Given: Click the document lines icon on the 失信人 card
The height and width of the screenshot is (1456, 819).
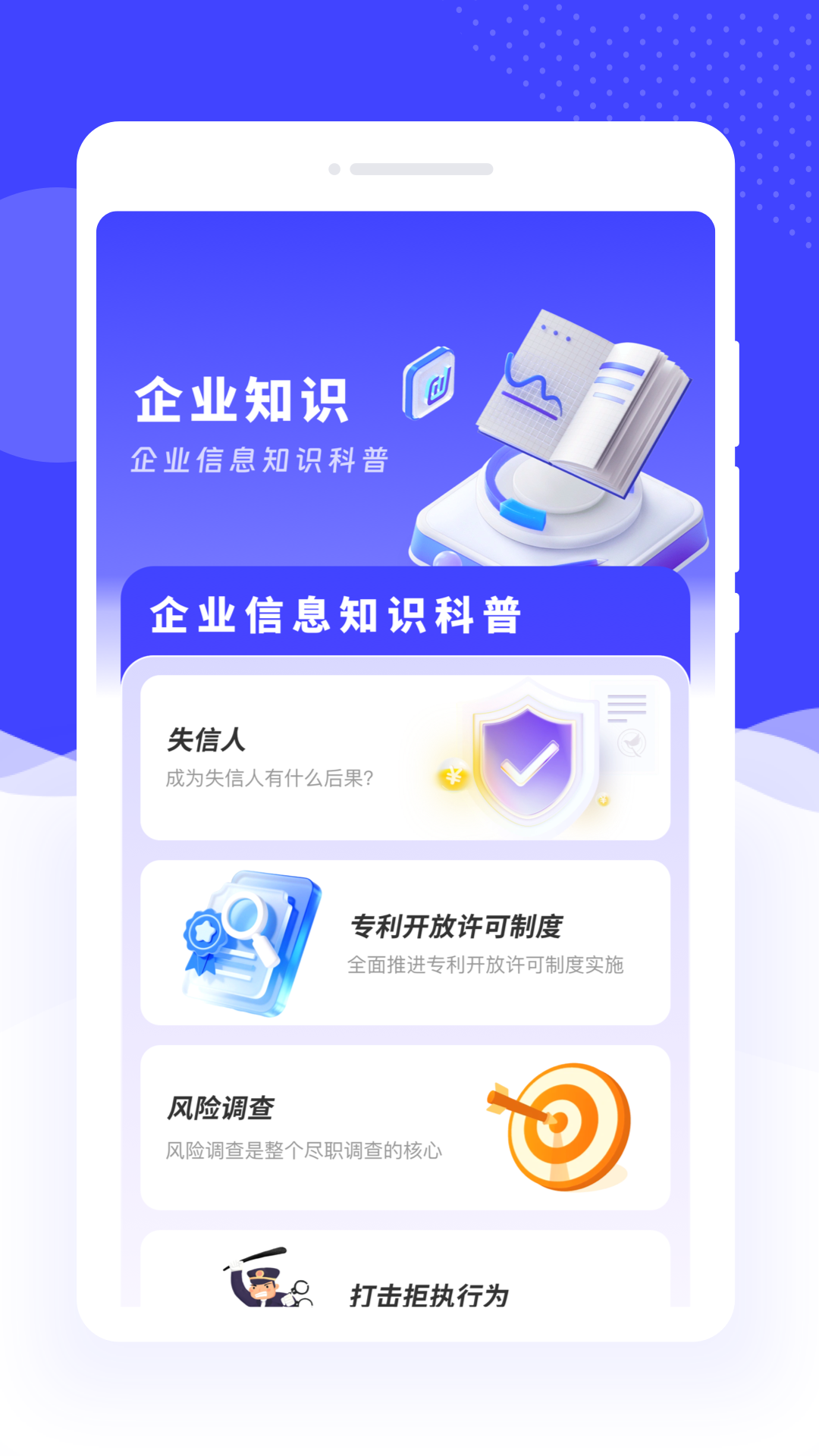Looking at the screenshot, I should (628, 708).
